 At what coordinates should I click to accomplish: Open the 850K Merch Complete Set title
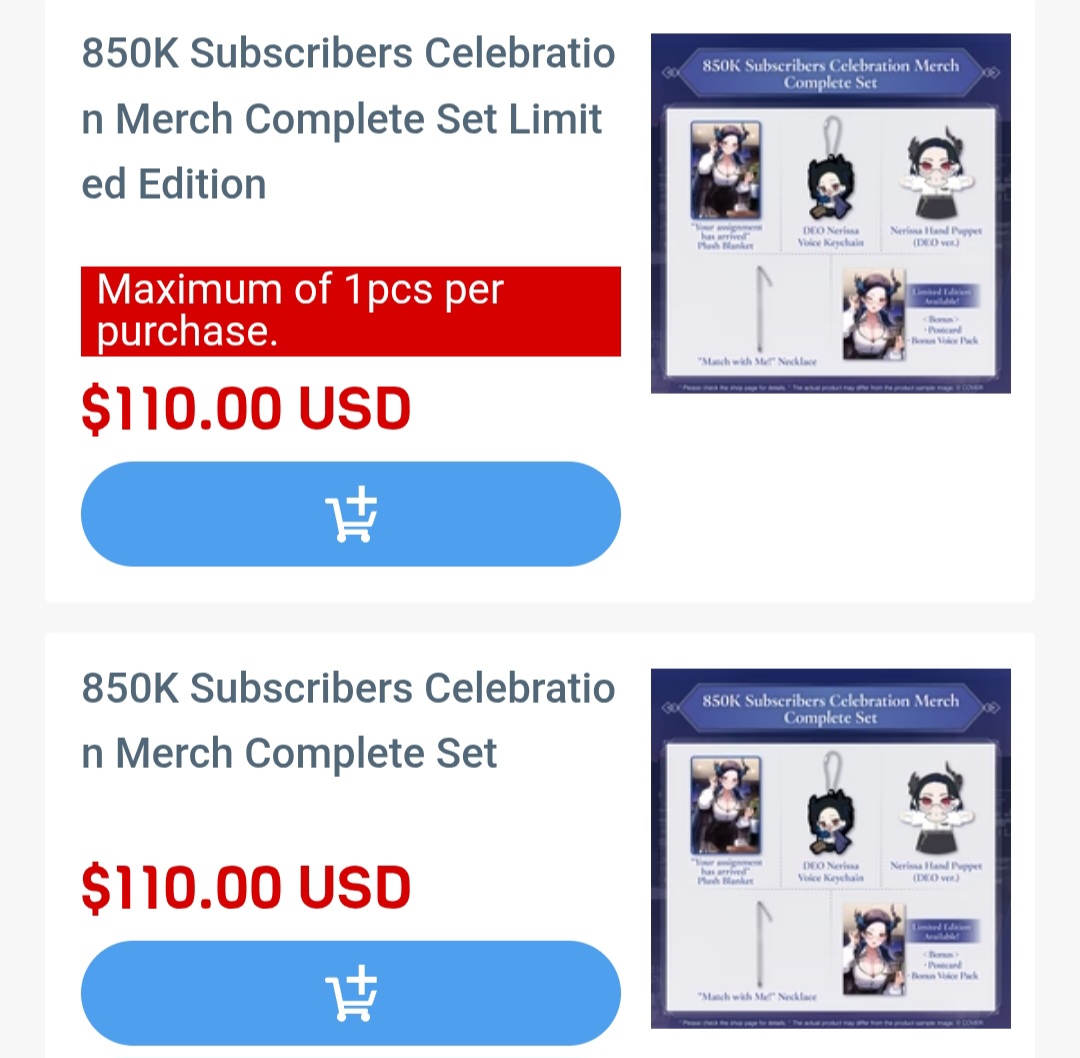point(347,721)
